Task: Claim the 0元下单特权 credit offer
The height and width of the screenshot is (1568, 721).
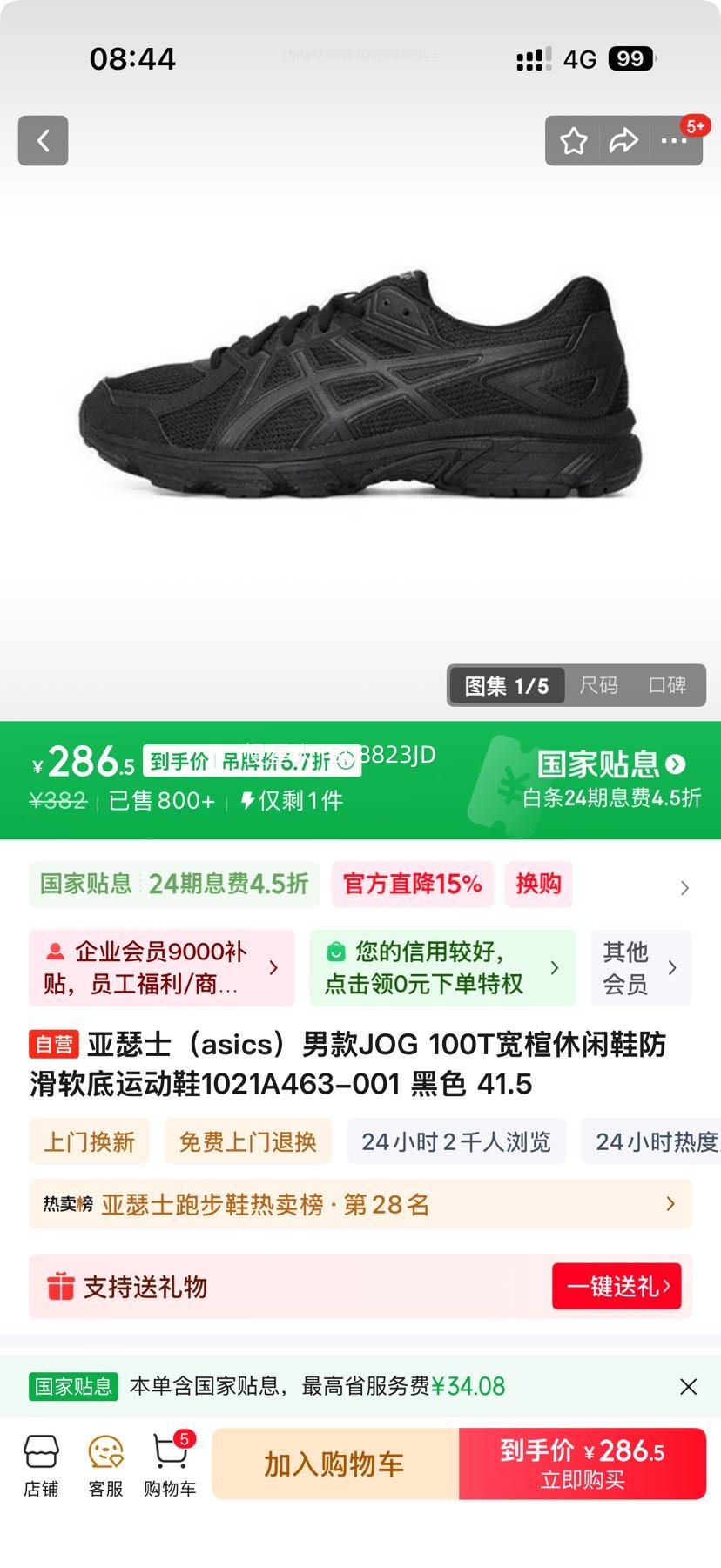Action: (x=441, y=967)
